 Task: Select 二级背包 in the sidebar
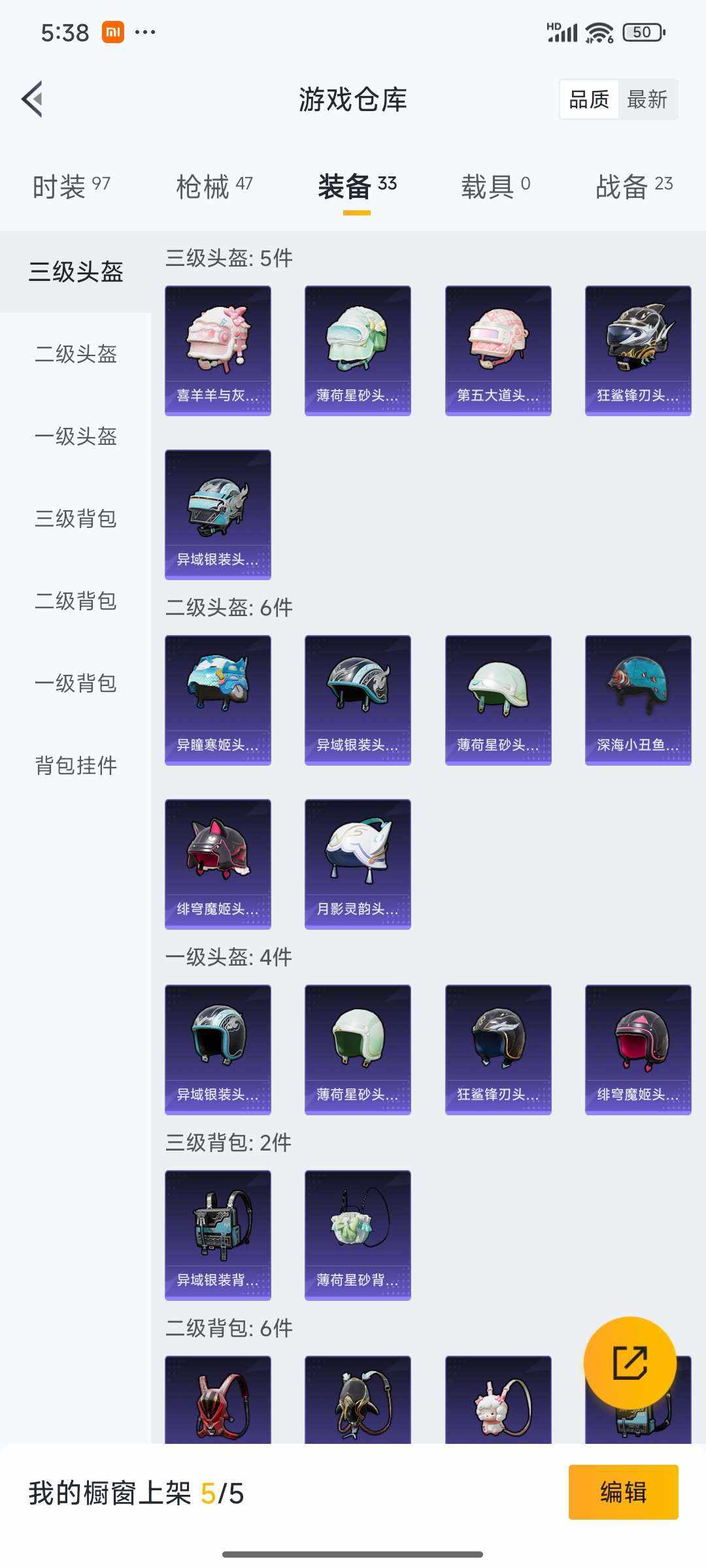[76, 601]
